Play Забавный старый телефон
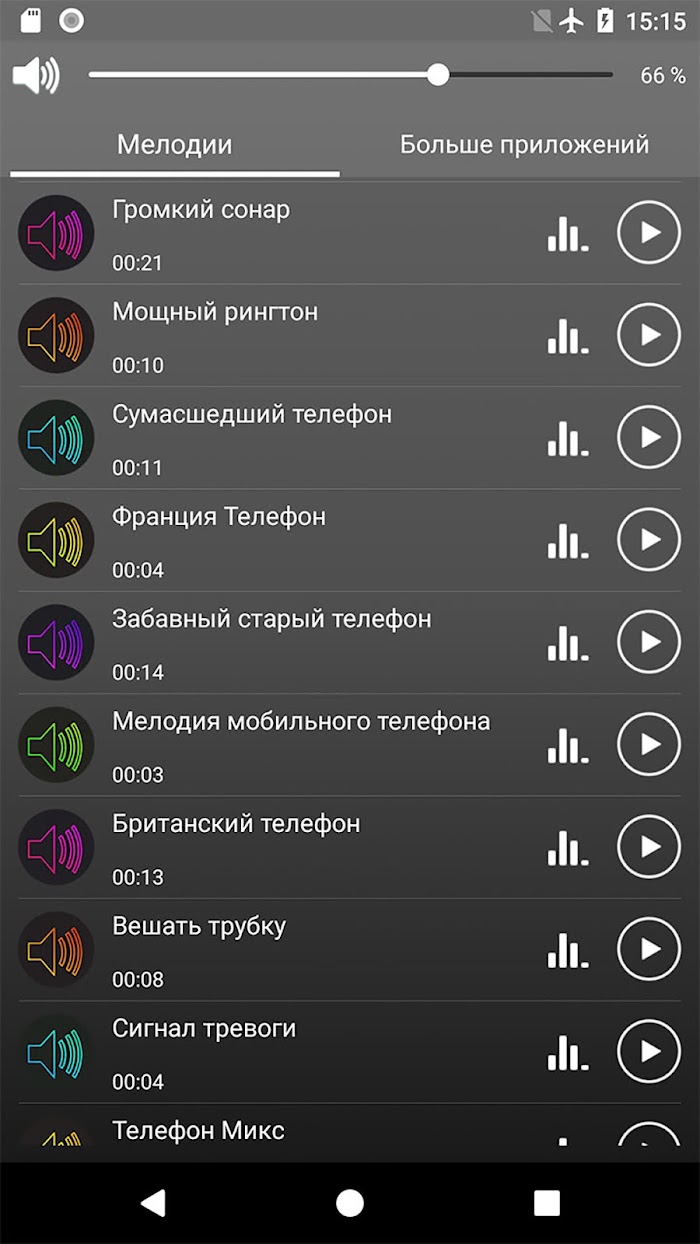Viewport: 700px width, 1244px height. click(649, 642)
